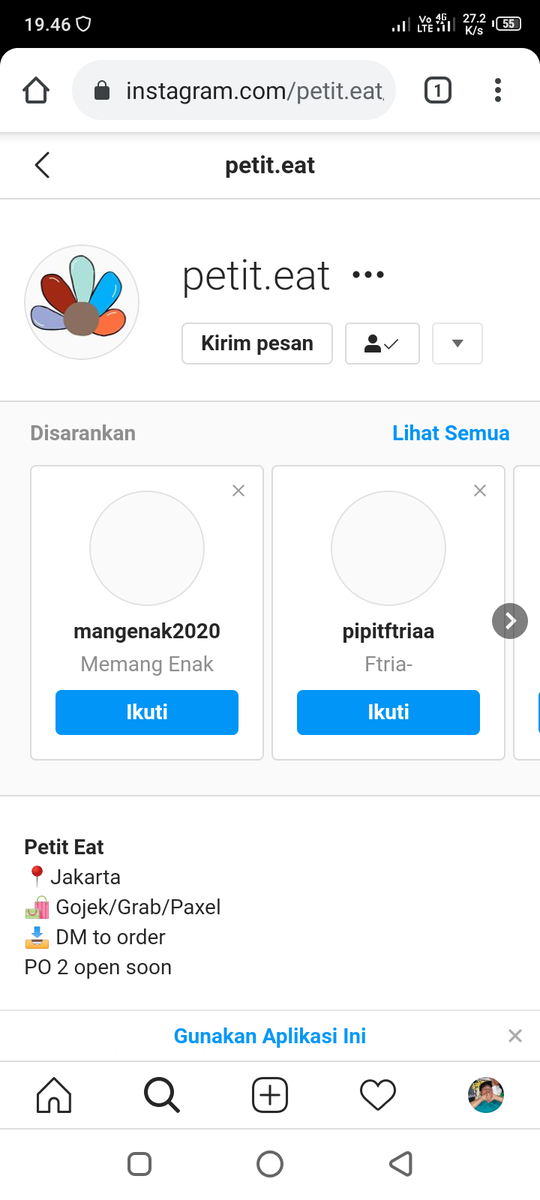Image resolution: width=540 pixels, height=1200 pixels.
Task: Open the three-dot options next to petit.eat
Action: pyautogui.click(x=368, y=276)
